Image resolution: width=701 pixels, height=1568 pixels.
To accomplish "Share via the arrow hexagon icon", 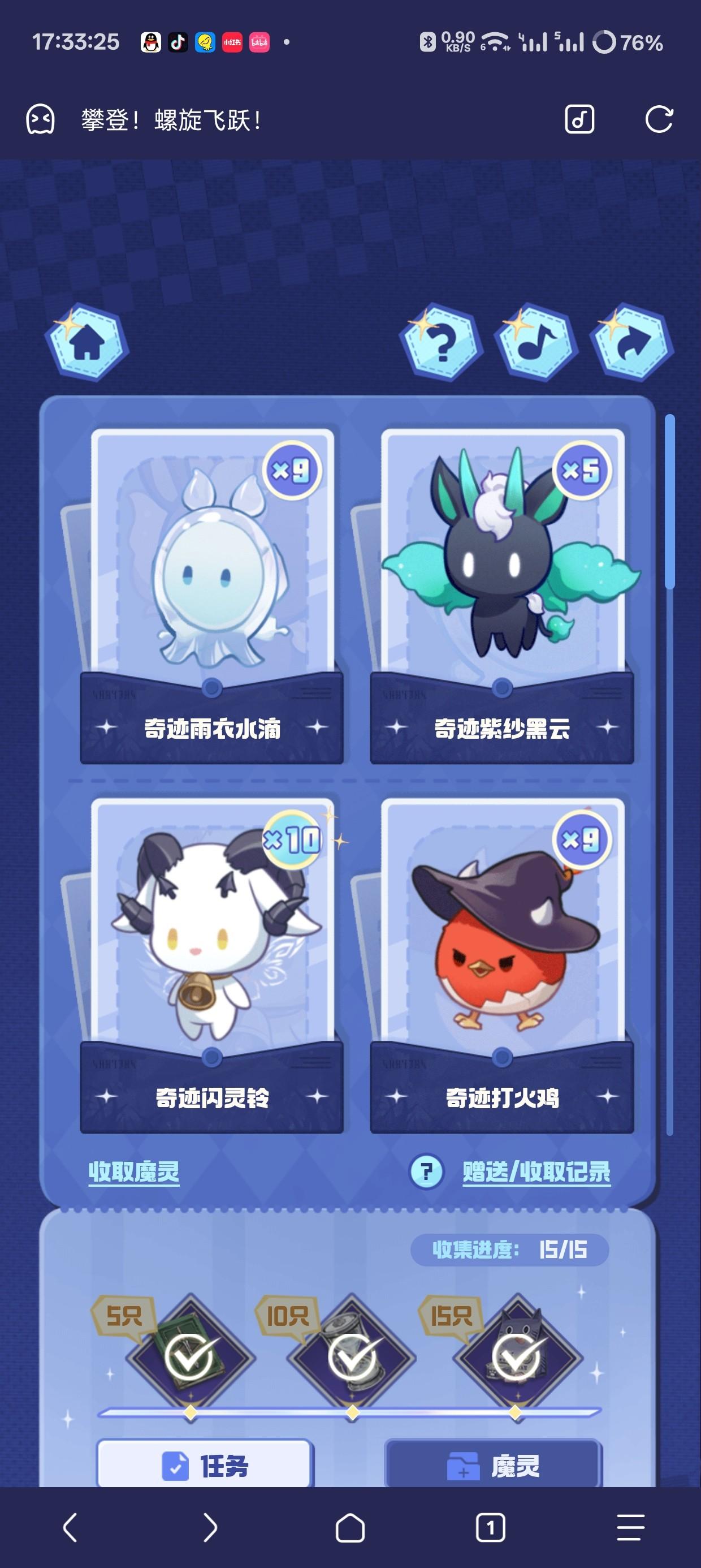I will point(632,343).
